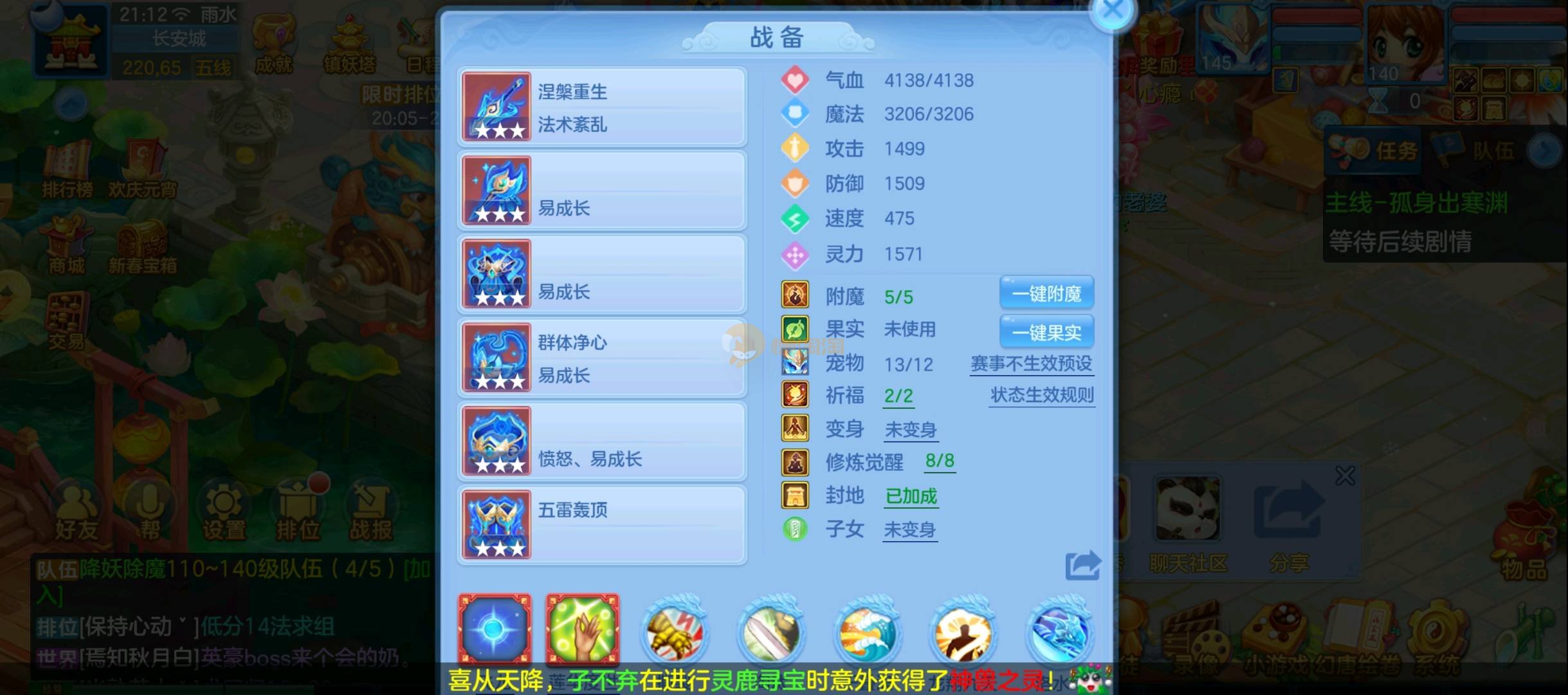Viewport: 1568px width, 695px height.
Task: Open the 修炼觉醒 8/8 details
Action: tap(940, 461)
